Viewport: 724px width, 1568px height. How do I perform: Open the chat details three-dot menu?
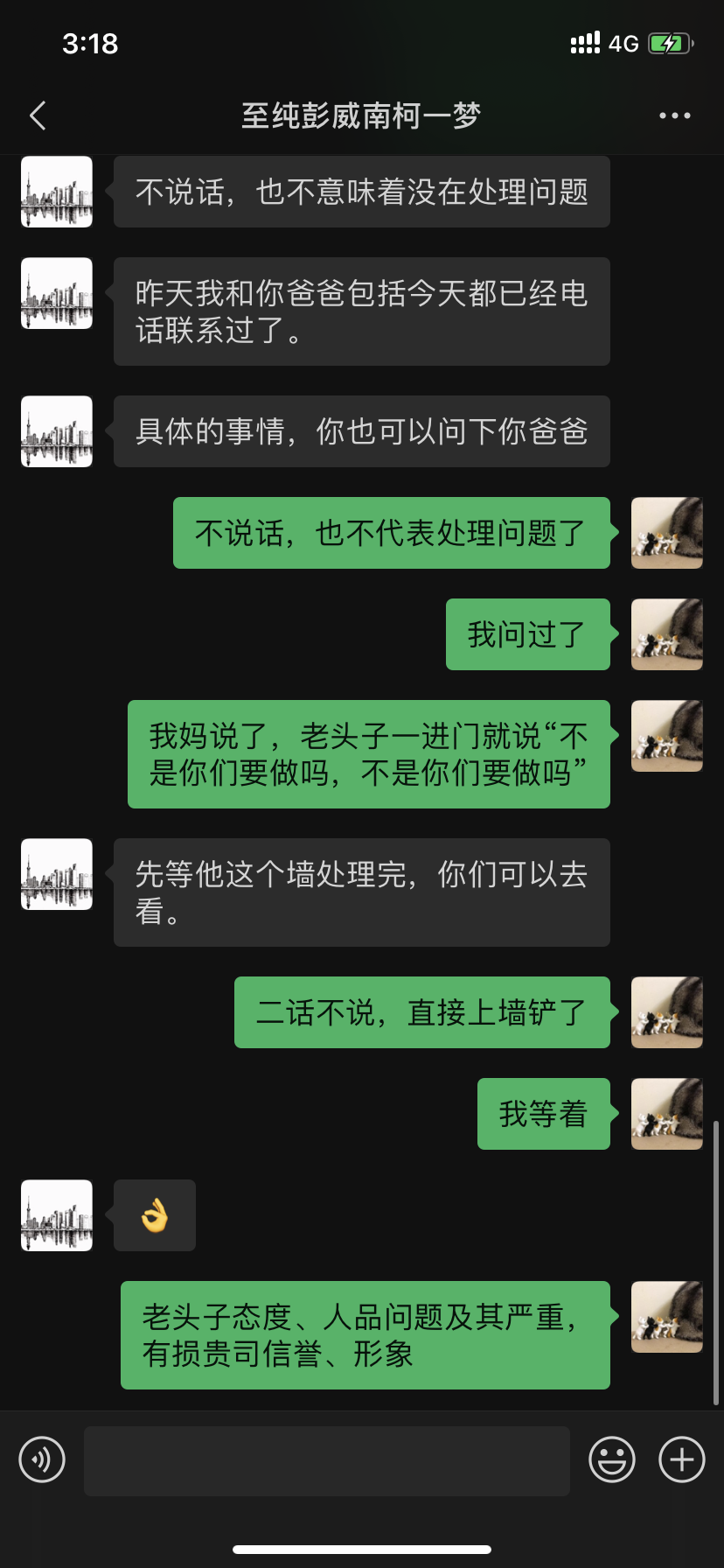pos(674,115)
